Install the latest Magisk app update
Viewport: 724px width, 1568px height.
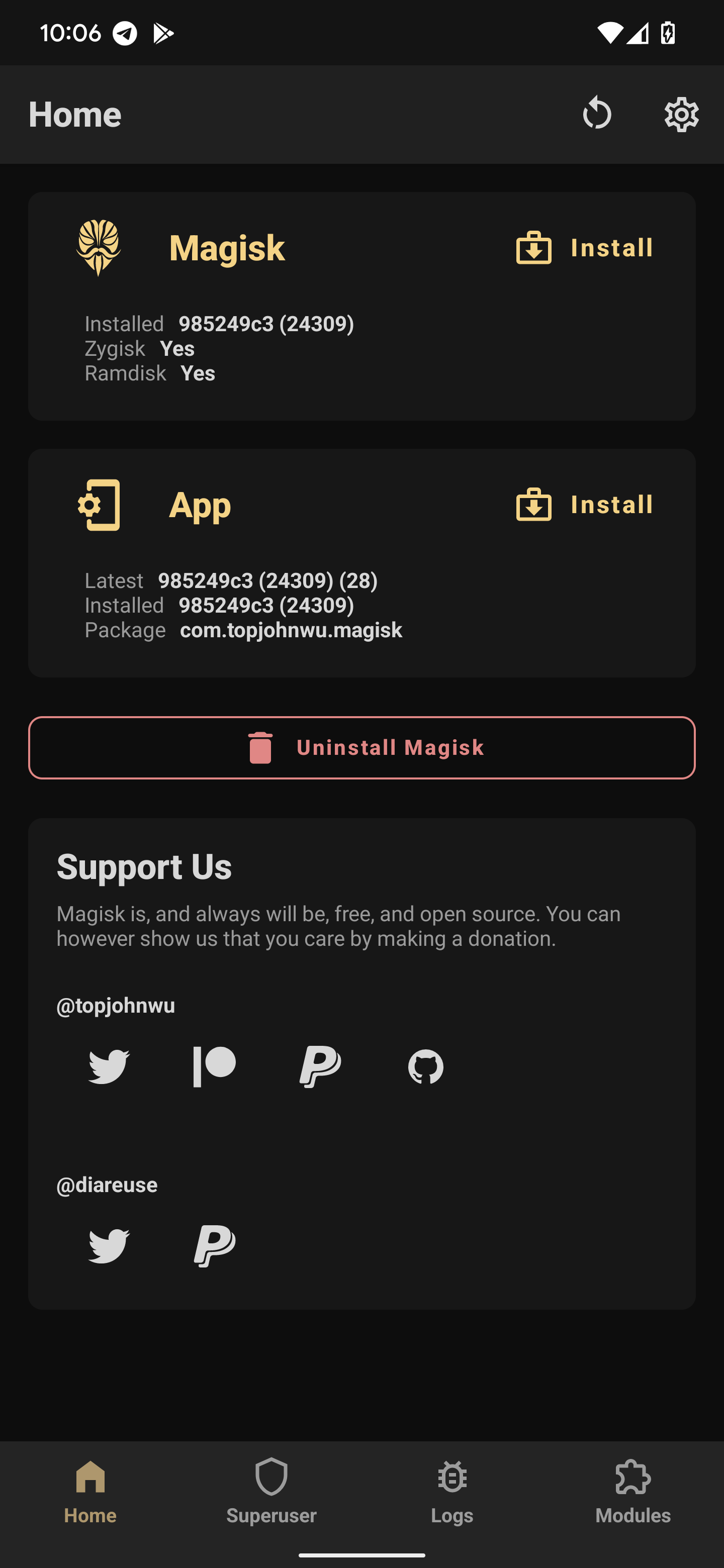click(583, 505)
